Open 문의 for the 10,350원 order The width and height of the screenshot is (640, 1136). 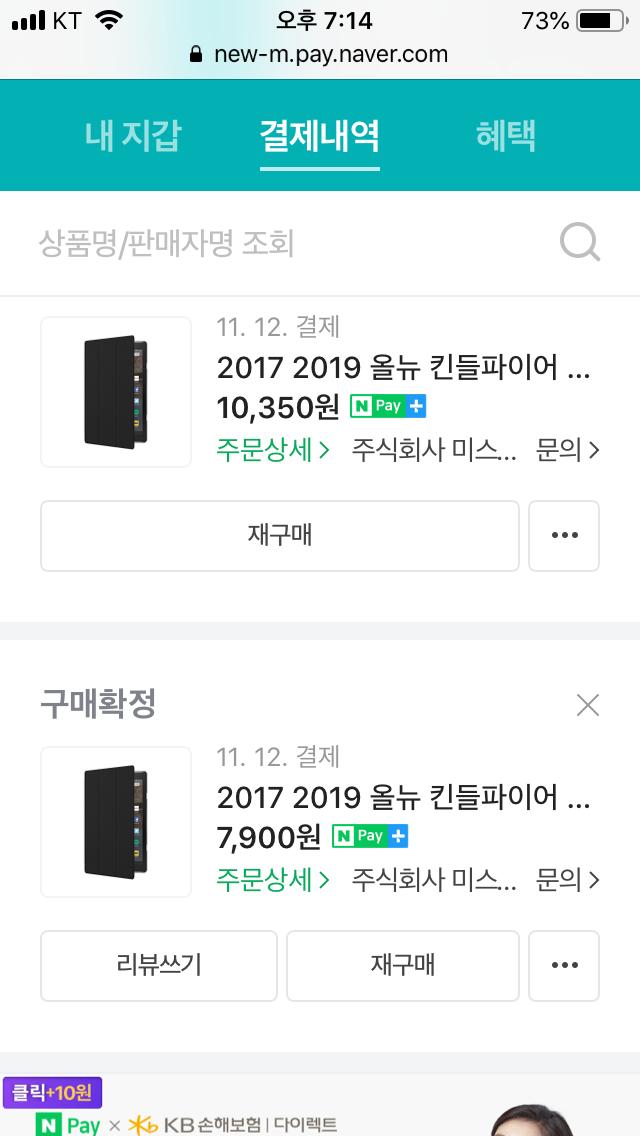[567, 450]
